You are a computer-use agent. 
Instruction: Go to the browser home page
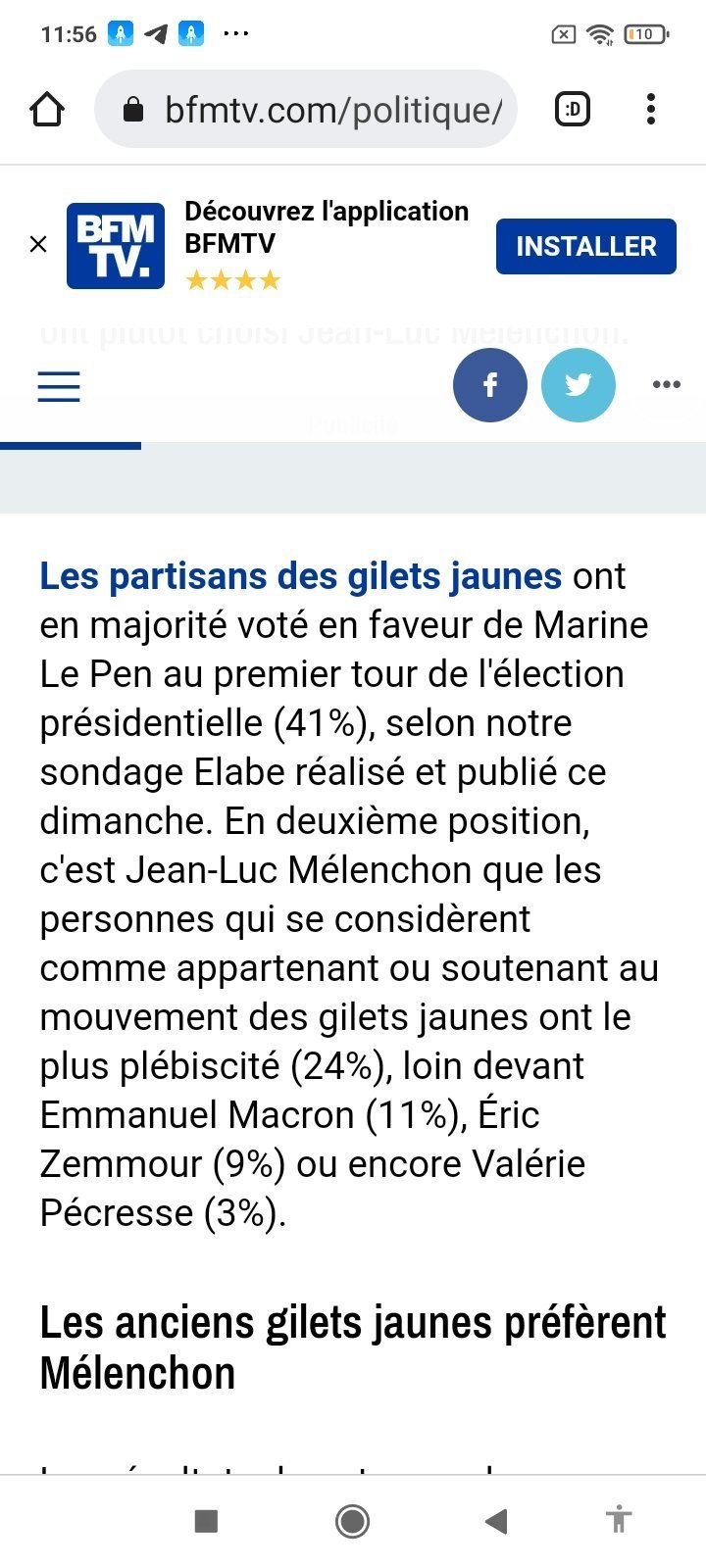pos(47,110)
